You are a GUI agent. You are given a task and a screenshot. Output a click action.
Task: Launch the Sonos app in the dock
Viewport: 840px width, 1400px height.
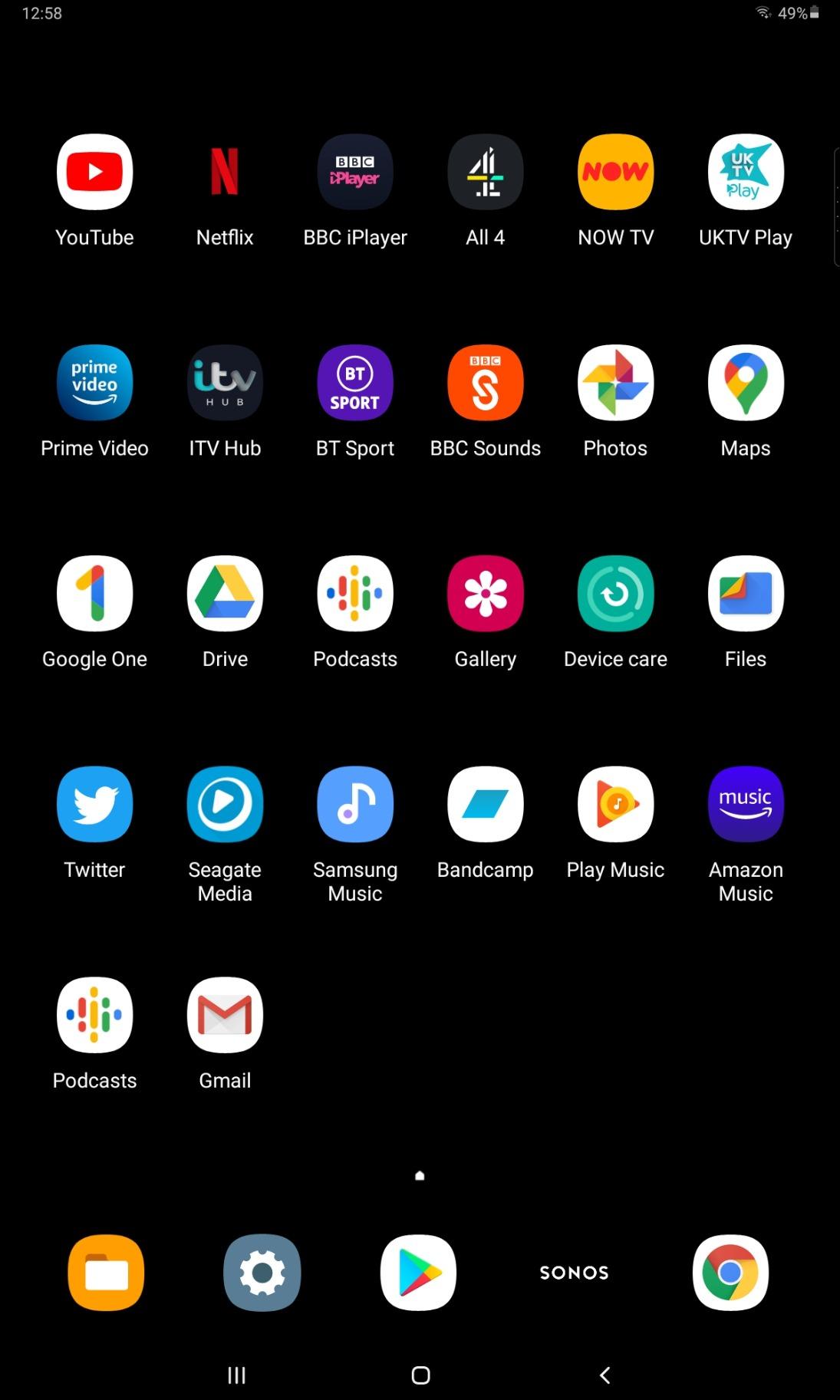tap(574, 1273)
